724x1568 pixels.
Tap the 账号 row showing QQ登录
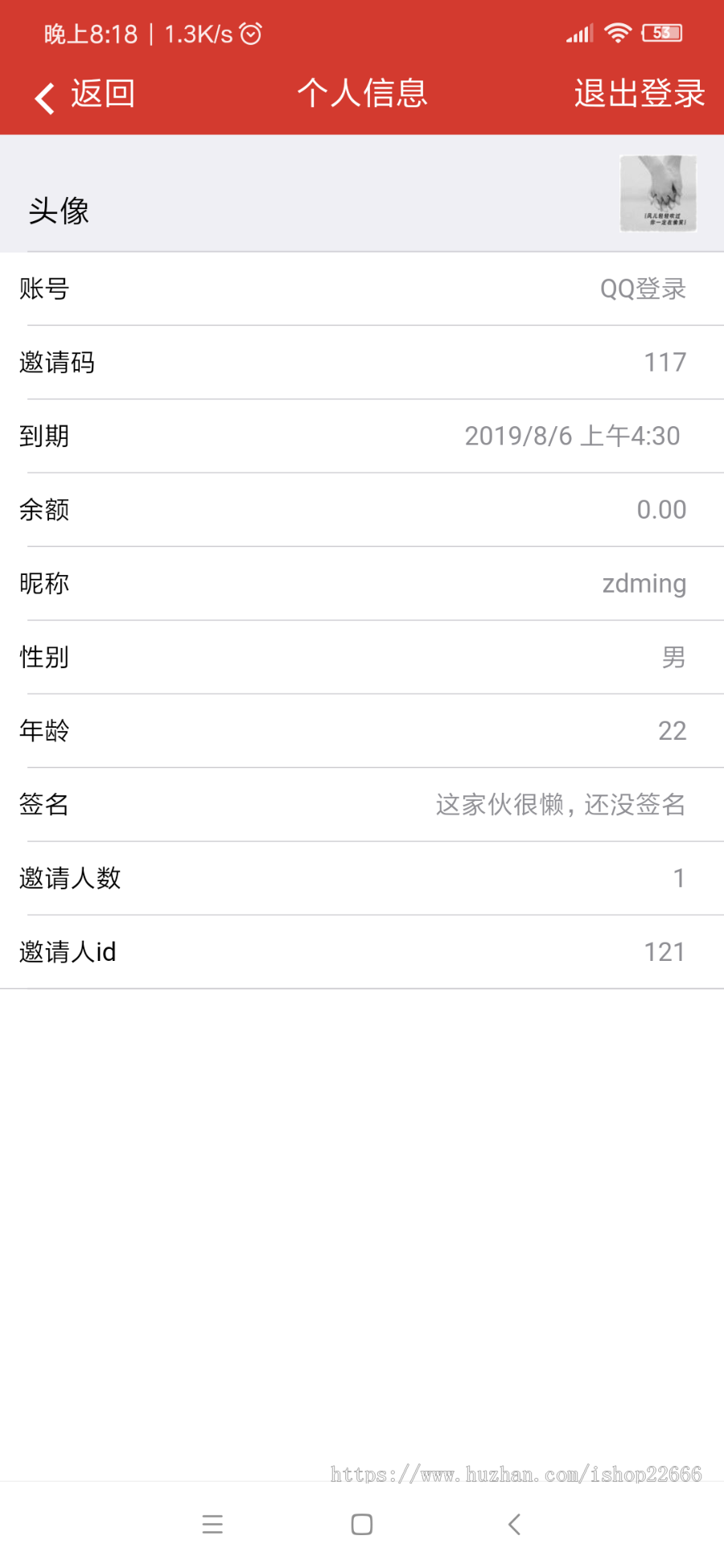pyautogui.click(x=362, y=289)
